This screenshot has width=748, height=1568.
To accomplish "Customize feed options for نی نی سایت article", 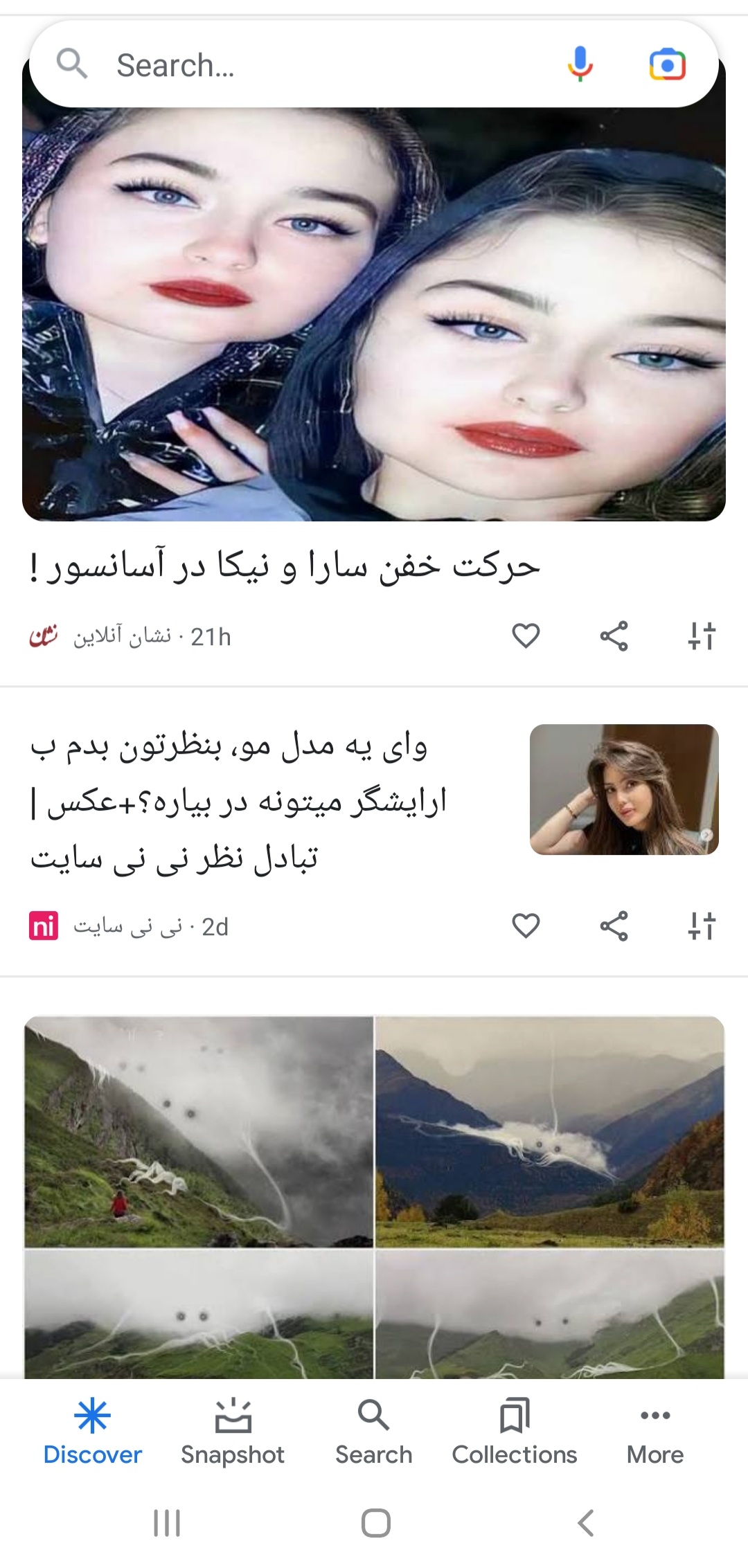I will tap(702, 926).
